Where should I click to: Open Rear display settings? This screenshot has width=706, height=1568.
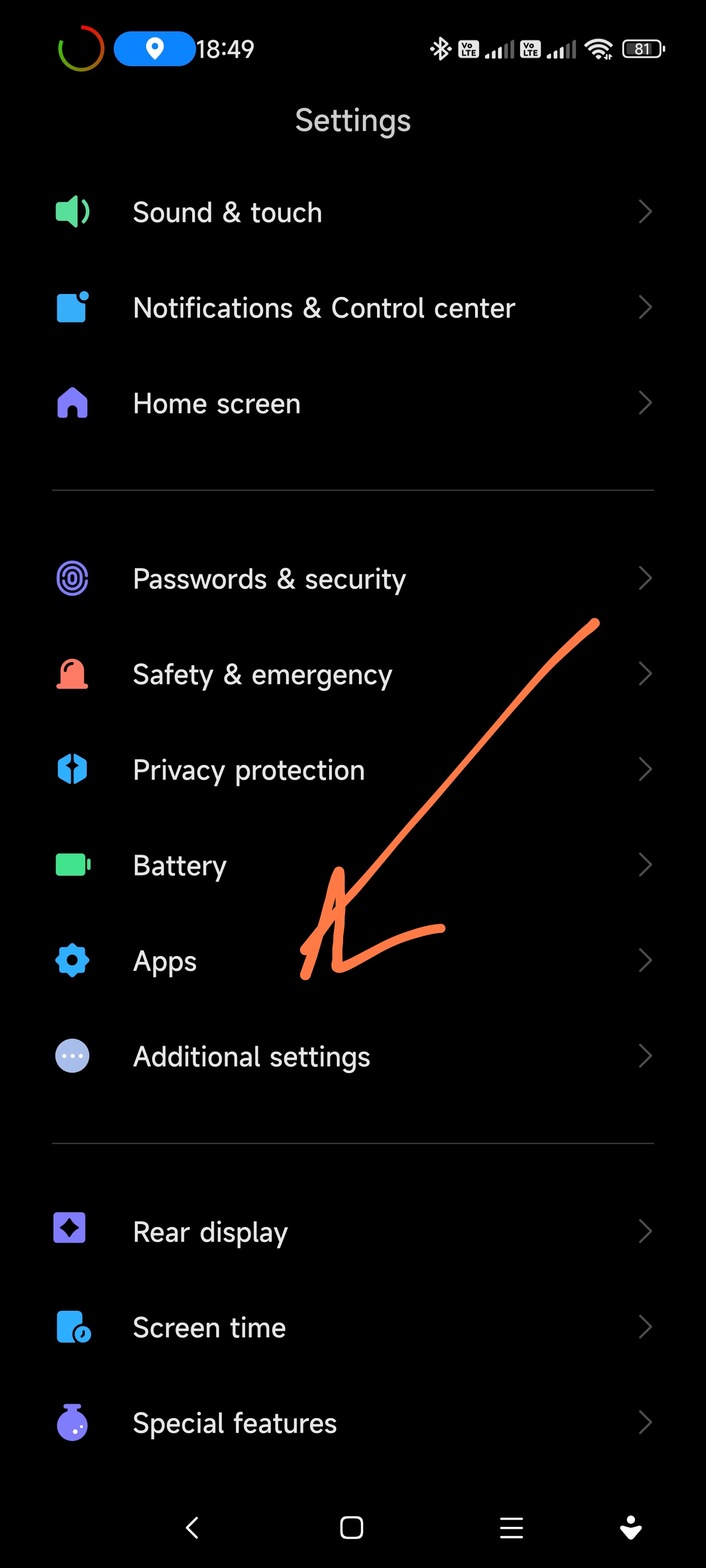(x=353, y=1231)
